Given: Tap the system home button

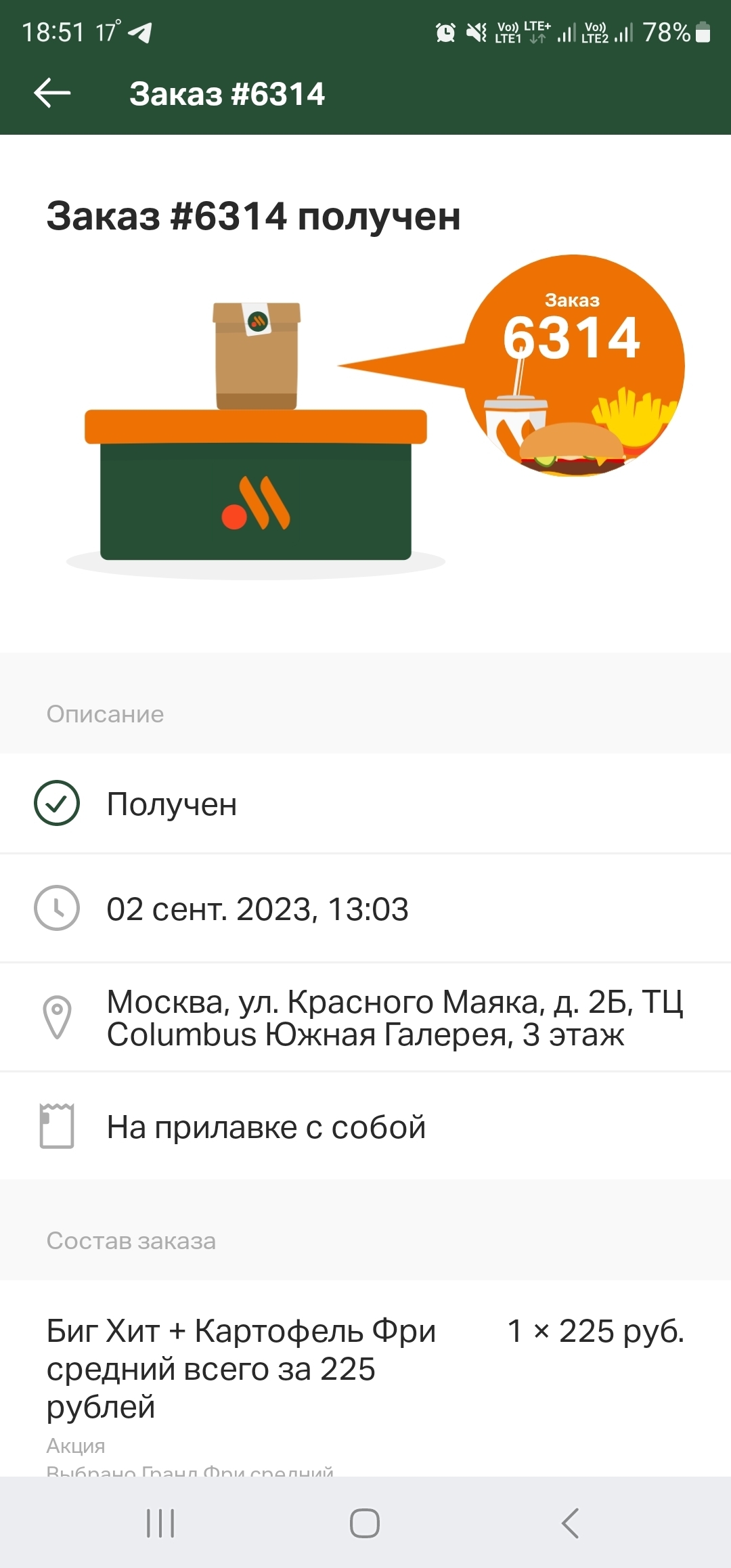Looking at the screenshot, I should pyautogui.click(x=365, y=1523).
